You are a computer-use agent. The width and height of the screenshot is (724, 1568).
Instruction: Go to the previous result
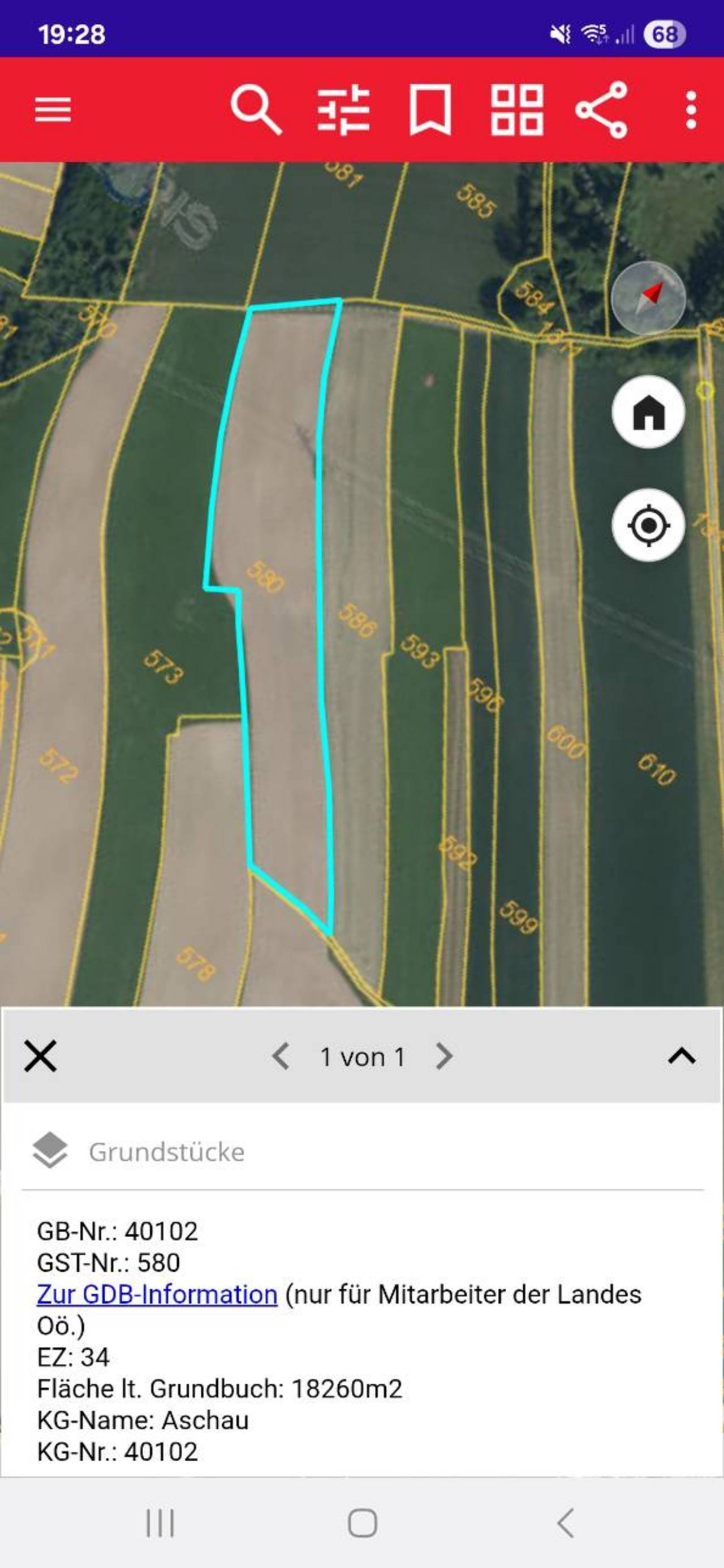[x=279, y=1056]
